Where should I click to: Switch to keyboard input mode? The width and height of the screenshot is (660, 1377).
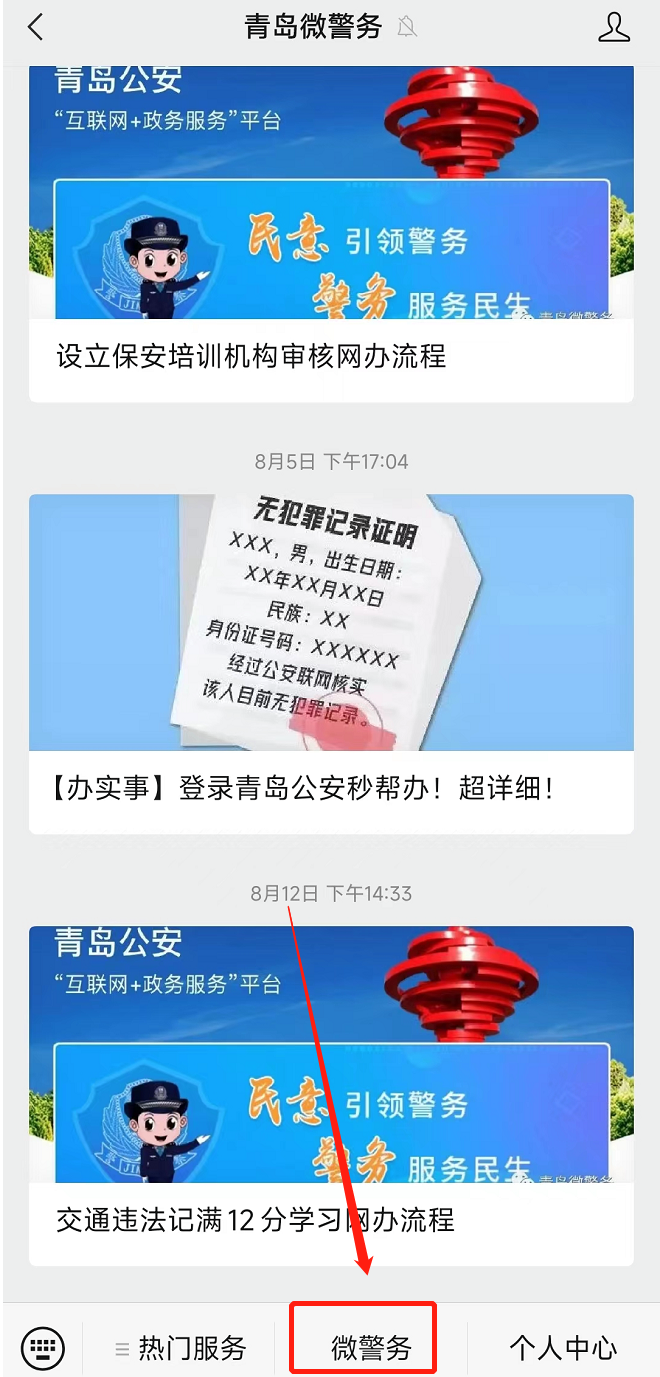click(43, 1347)
